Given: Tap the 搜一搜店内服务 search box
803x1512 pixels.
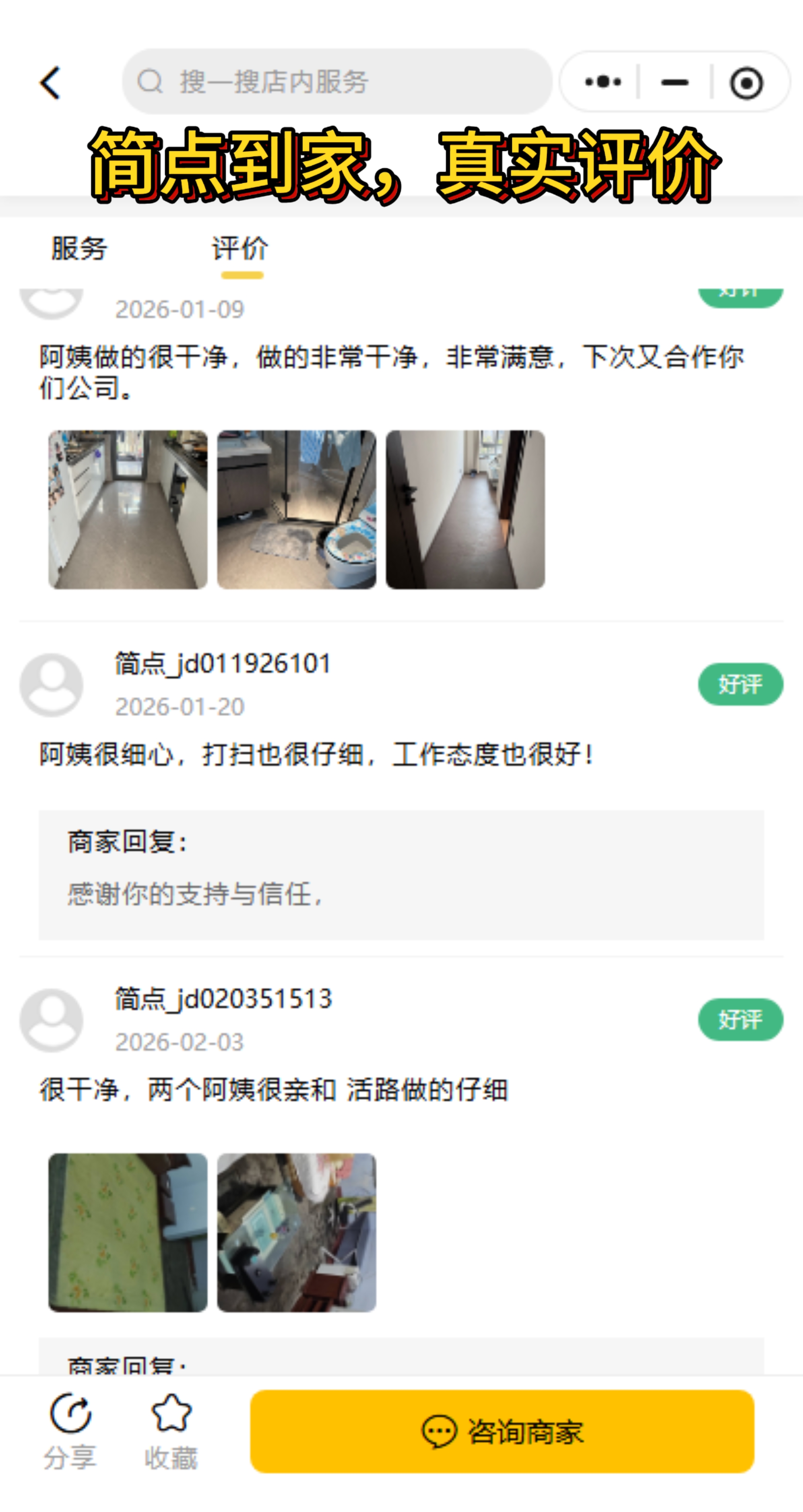Looking at the screenshot, I should (x=336, y=82).
